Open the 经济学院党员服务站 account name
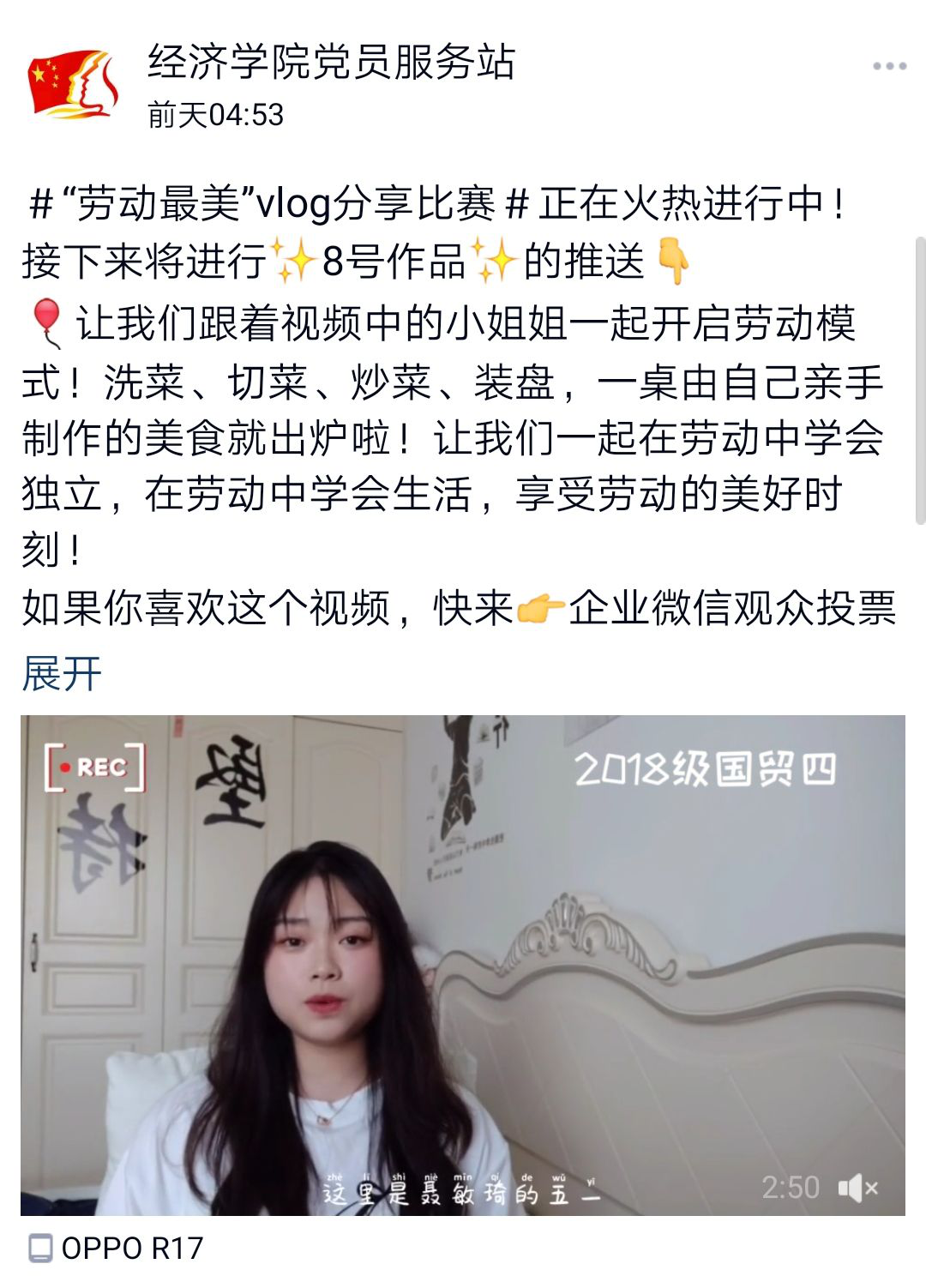 tap(331, 63)
